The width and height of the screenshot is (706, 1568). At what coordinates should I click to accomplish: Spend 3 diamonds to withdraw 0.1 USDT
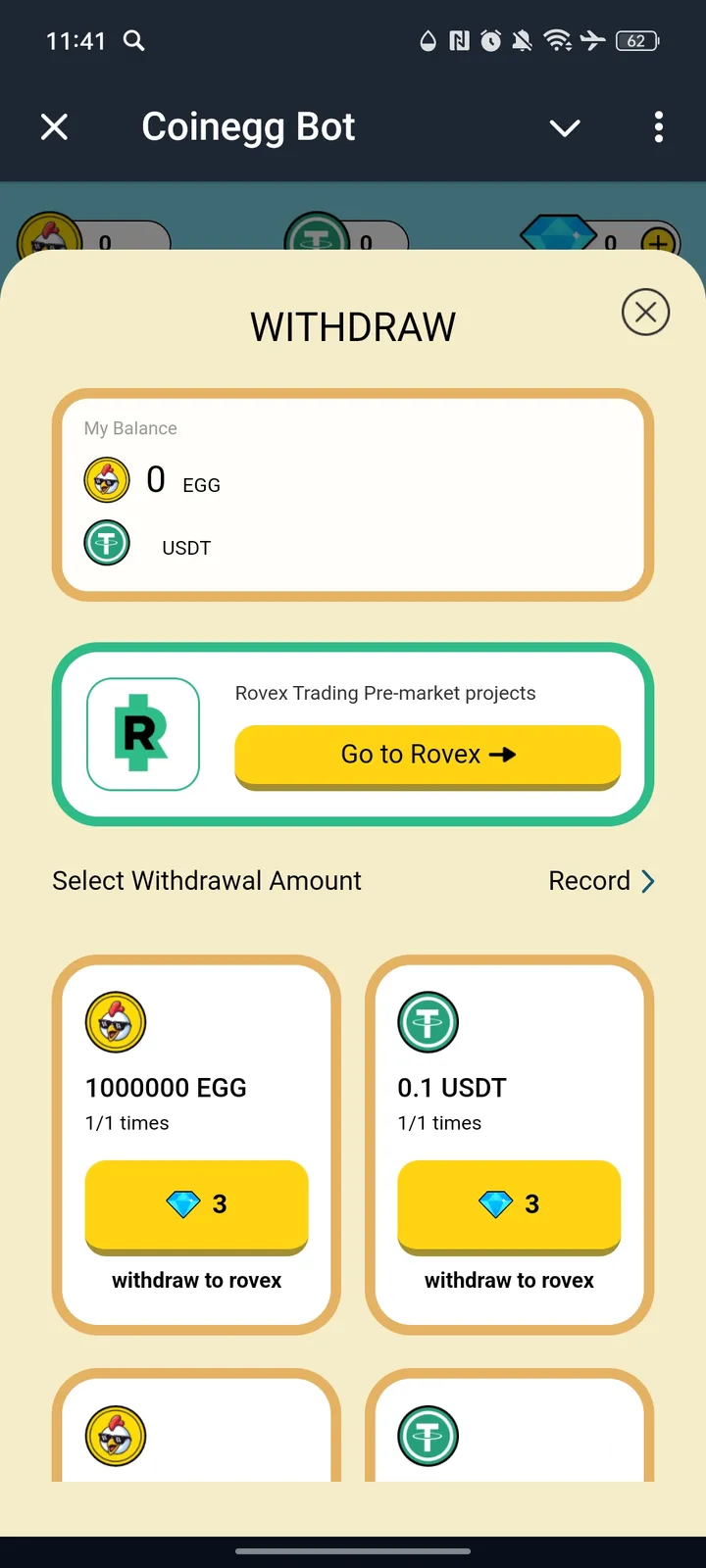pos(508,1206)
